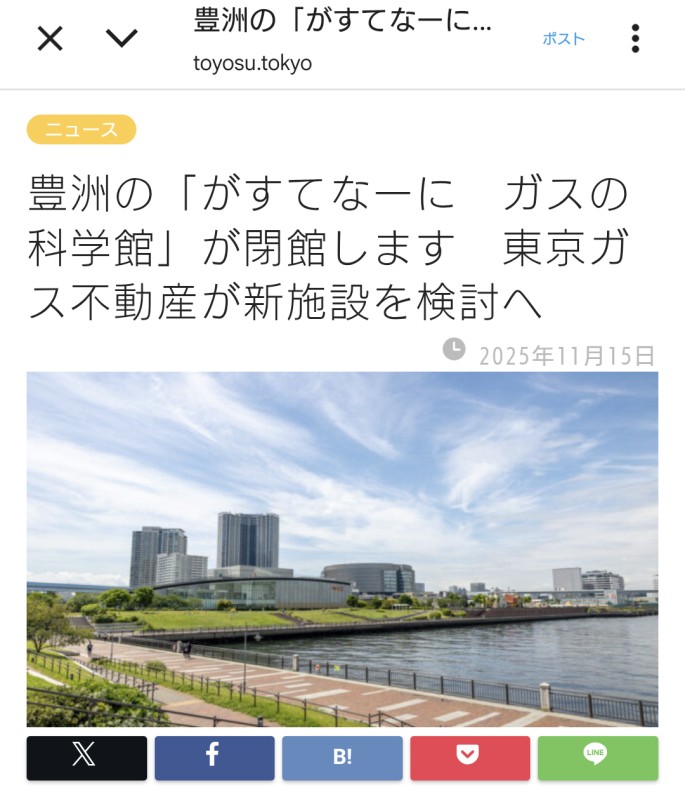Viewport: 685px width, 807px height.
Task: Share this article on X
Action: [x=86, y=757]
